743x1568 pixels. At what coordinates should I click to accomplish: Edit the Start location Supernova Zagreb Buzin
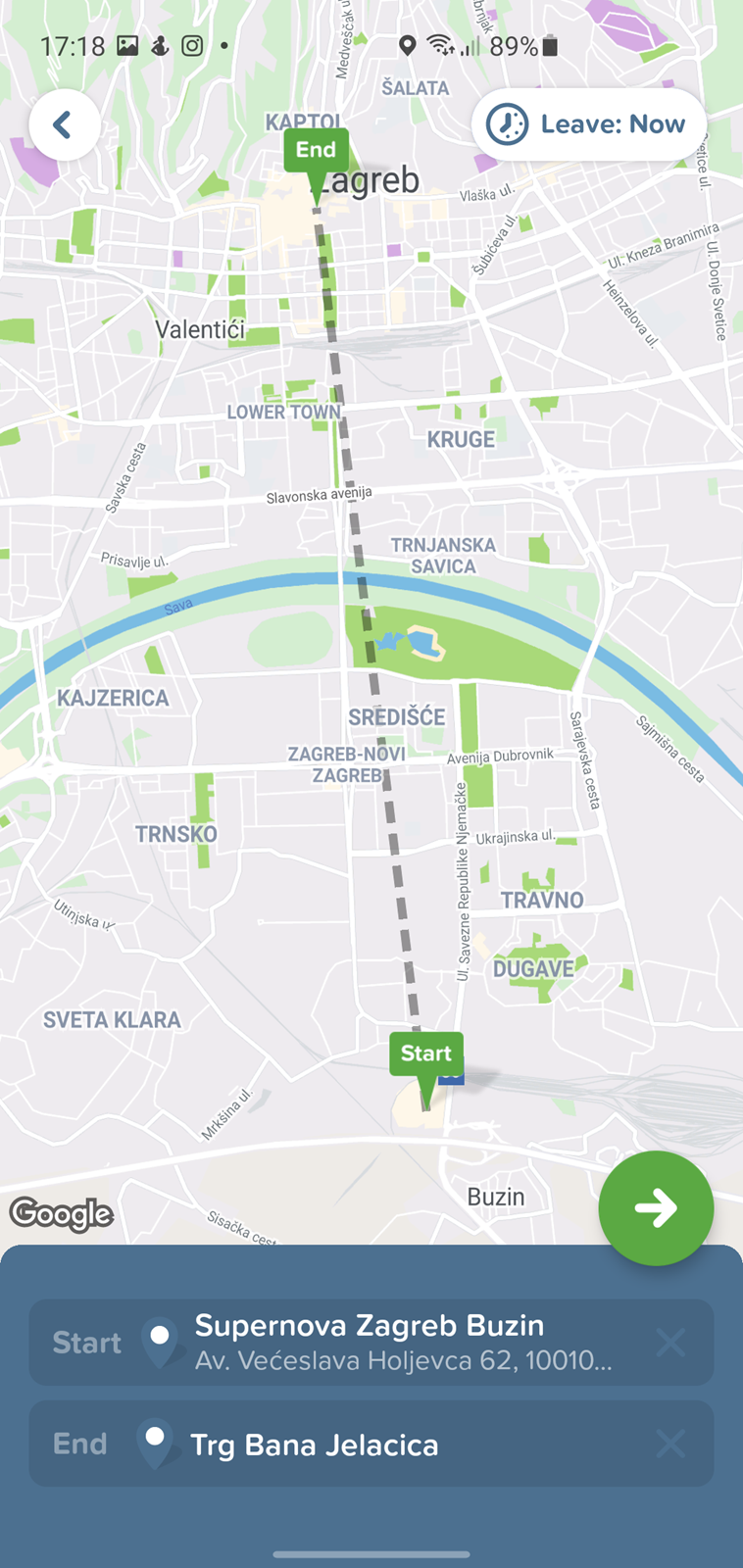pyautogui.click(x=371, y=1343)
